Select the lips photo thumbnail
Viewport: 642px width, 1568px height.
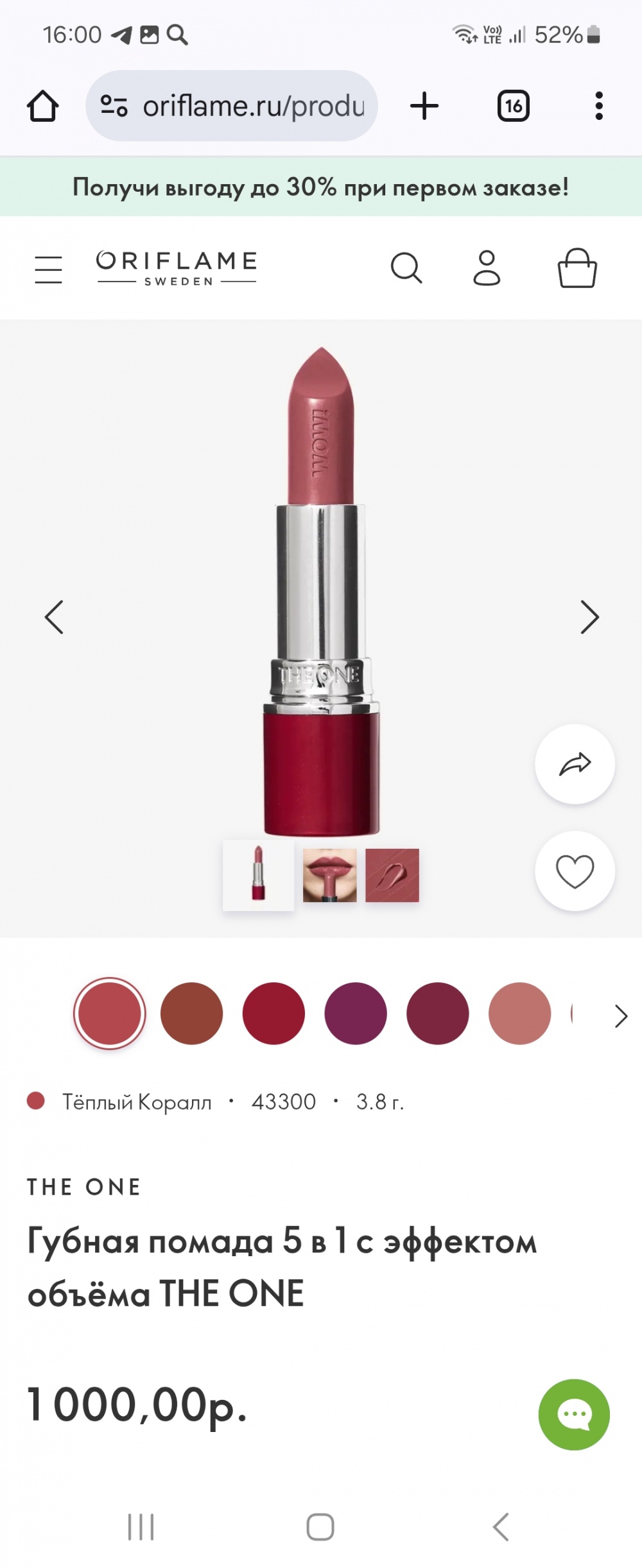[329, 875]
